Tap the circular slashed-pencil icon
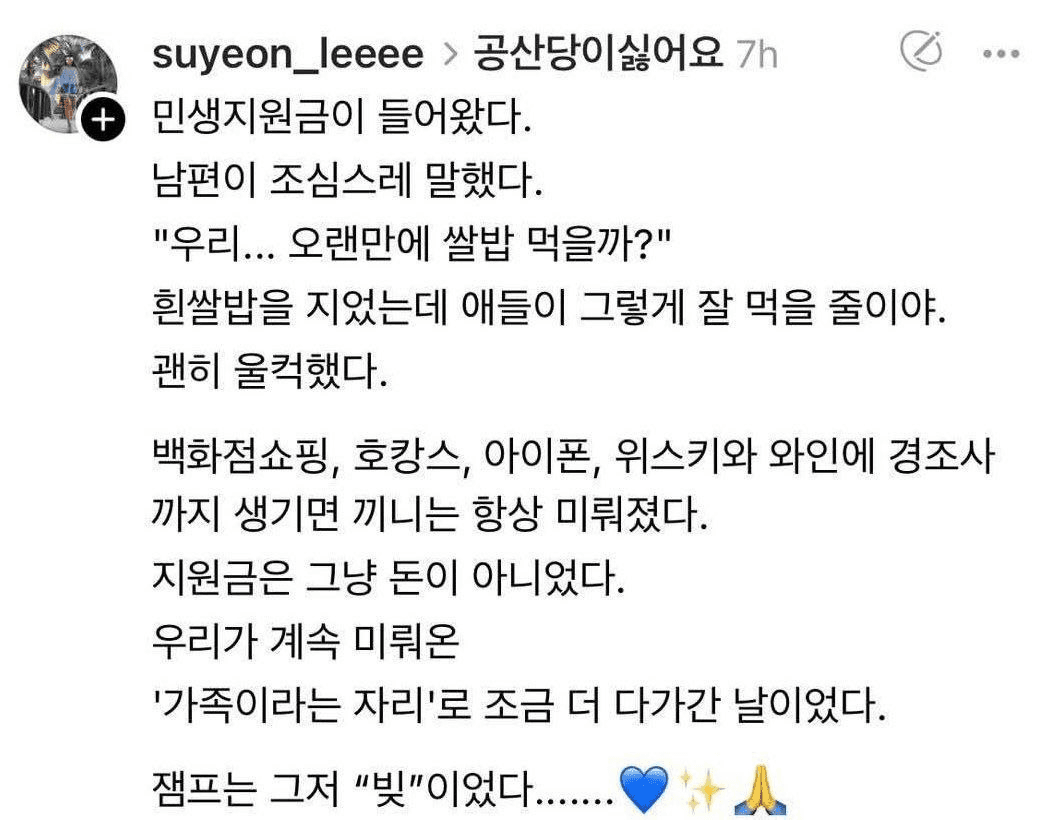 (921, 52)
